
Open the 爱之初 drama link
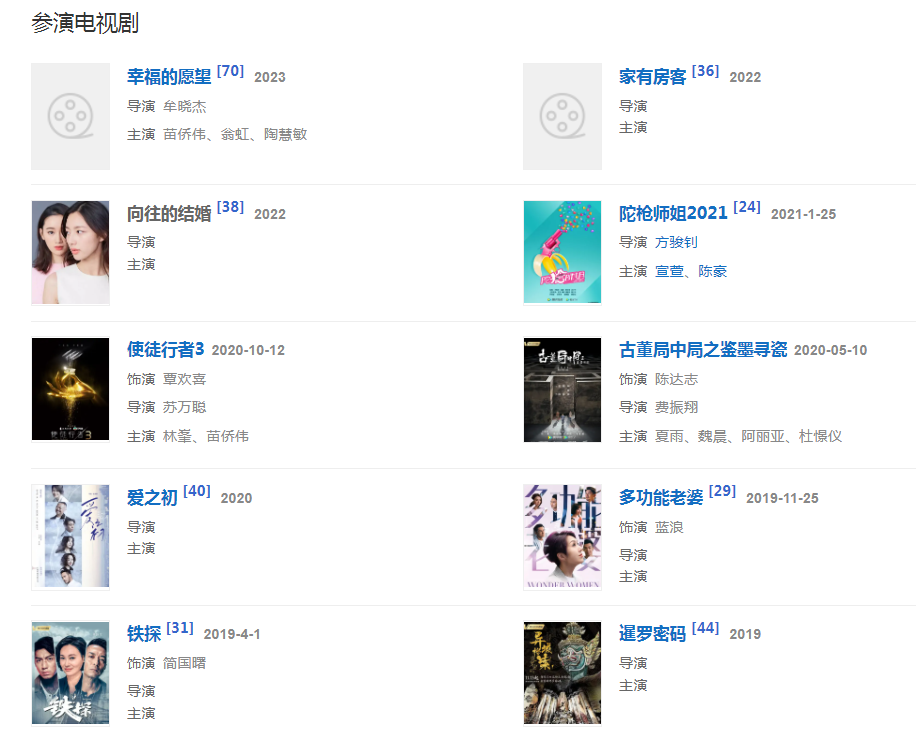pyautogui.click(x=152, y=498)
